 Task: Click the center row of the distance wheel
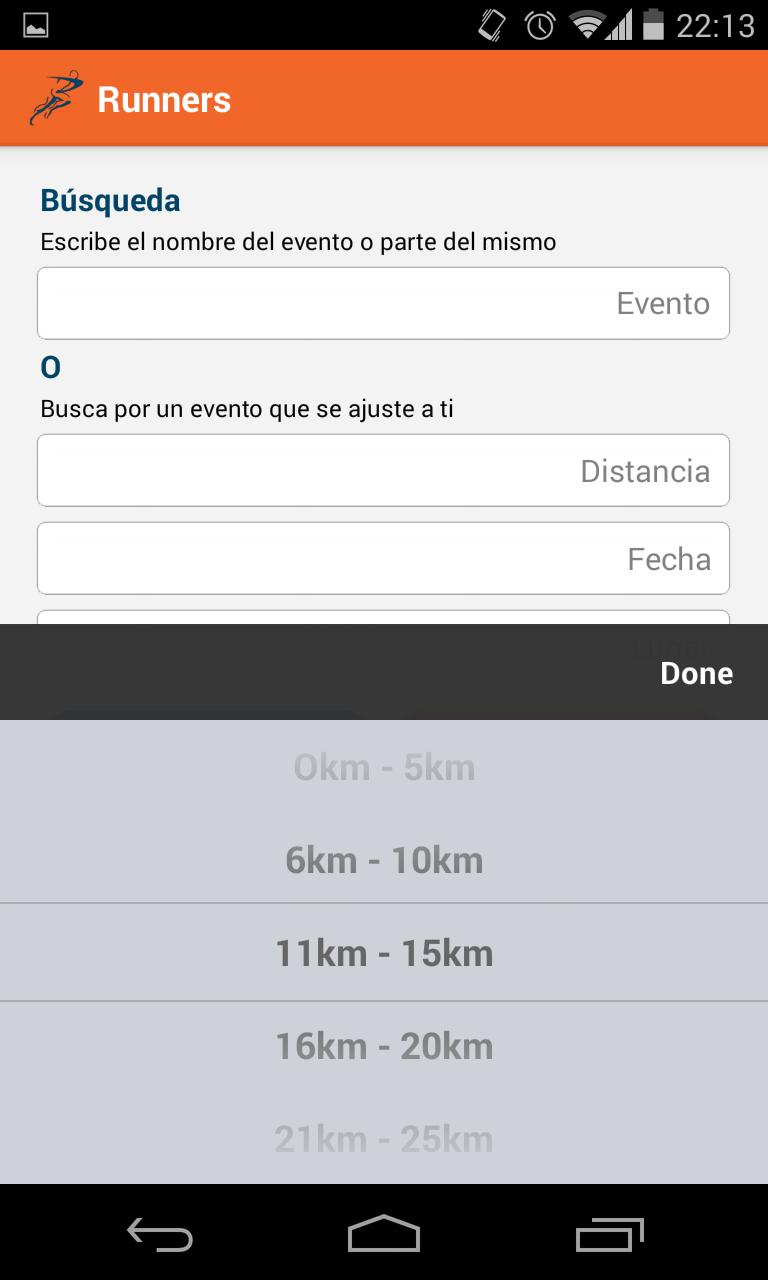point(384,952)
